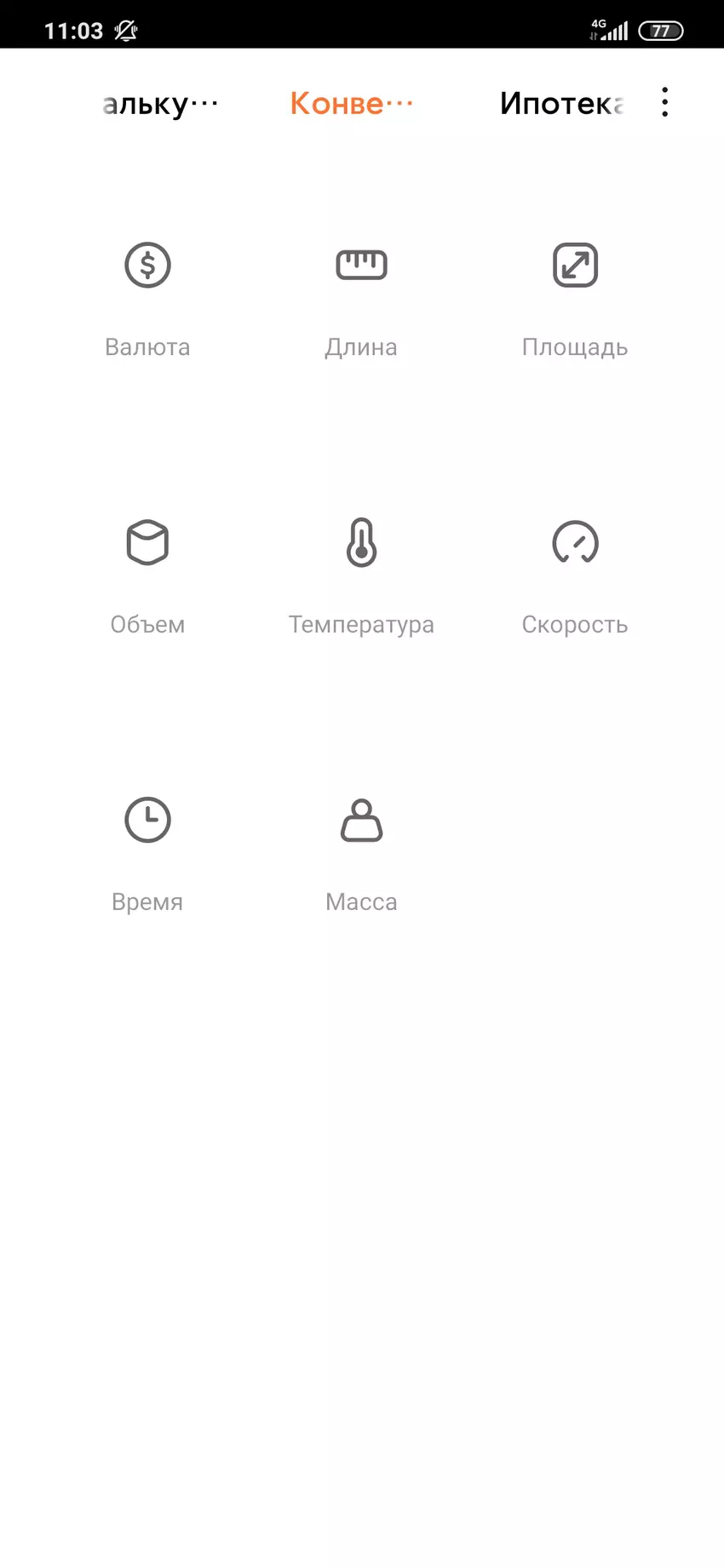Switch to the Калькулятор tab
The image size is (724, 1568).
click(x=160, y=104)
